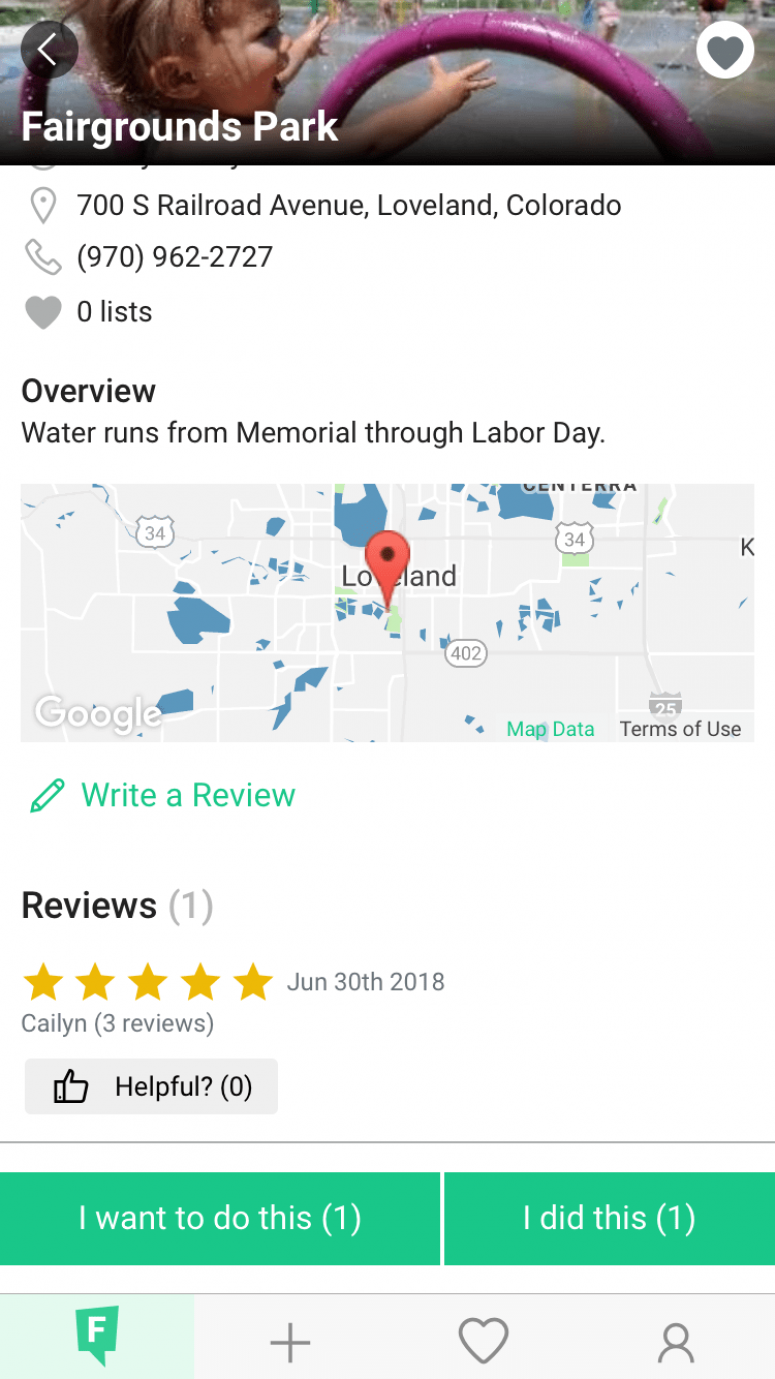
Task: Mark Cailyn's review as Helpful
Action: click(x=151, y=1086)
